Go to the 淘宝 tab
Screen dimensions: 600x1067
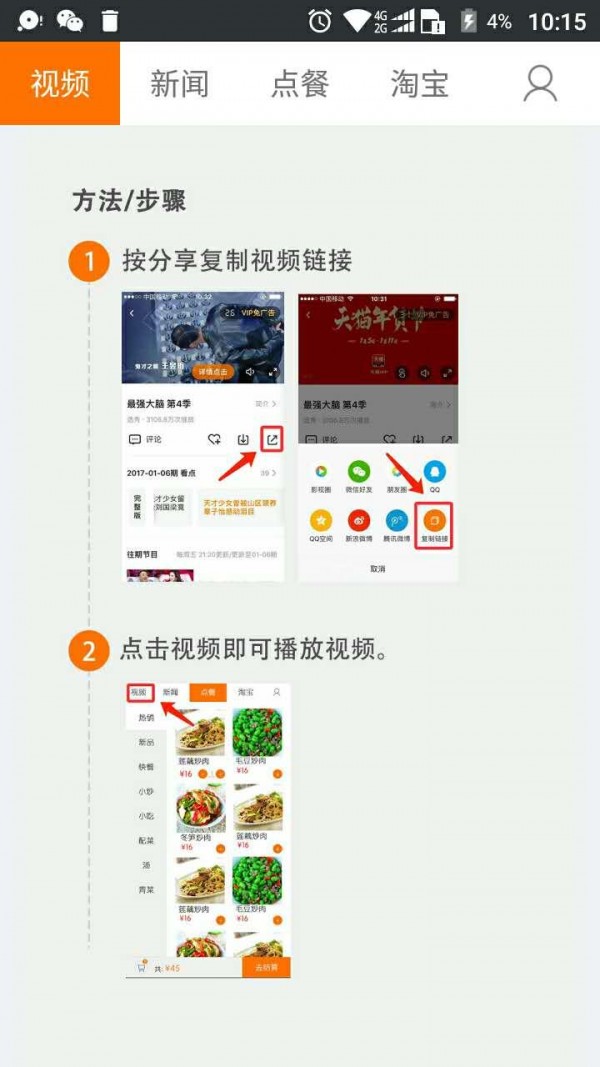[420, 84]
